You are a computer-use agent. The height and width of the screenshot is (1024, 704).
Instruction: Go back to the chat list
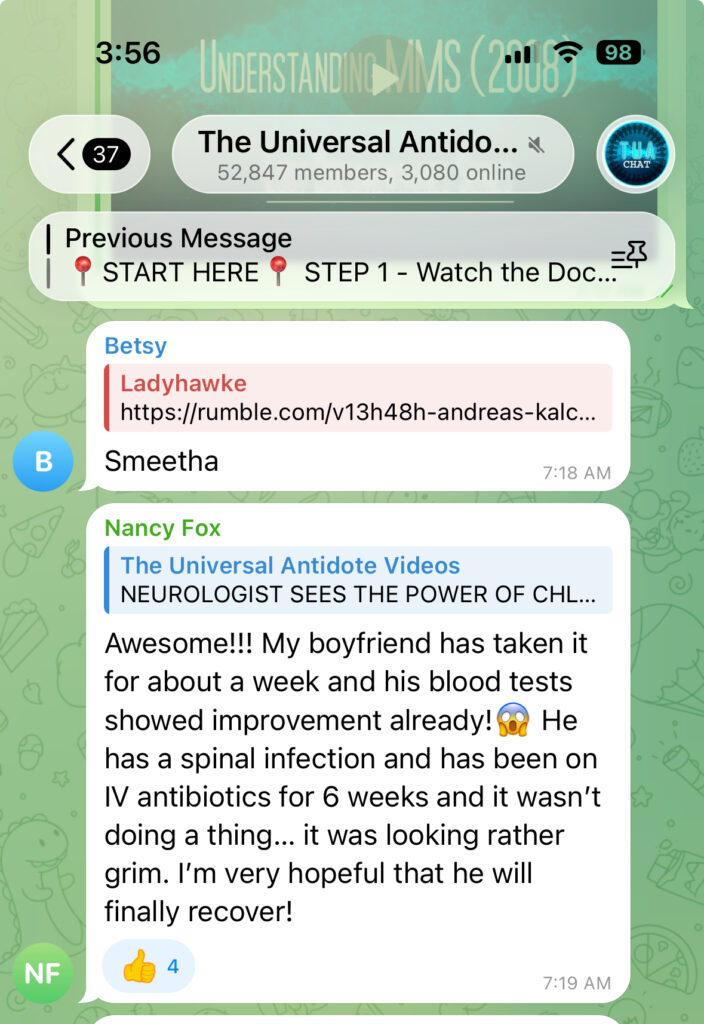(89, 154)
